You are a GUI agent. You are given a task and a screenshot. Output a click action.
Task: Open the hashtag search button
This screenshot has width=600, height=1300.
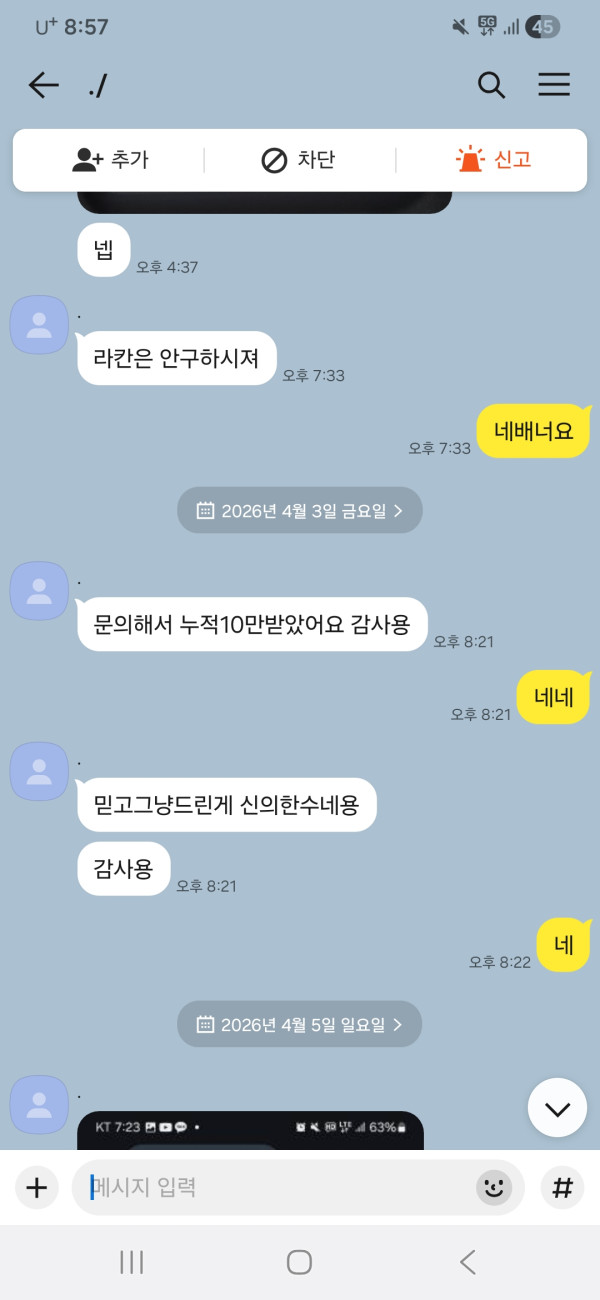pos(563,1188)
